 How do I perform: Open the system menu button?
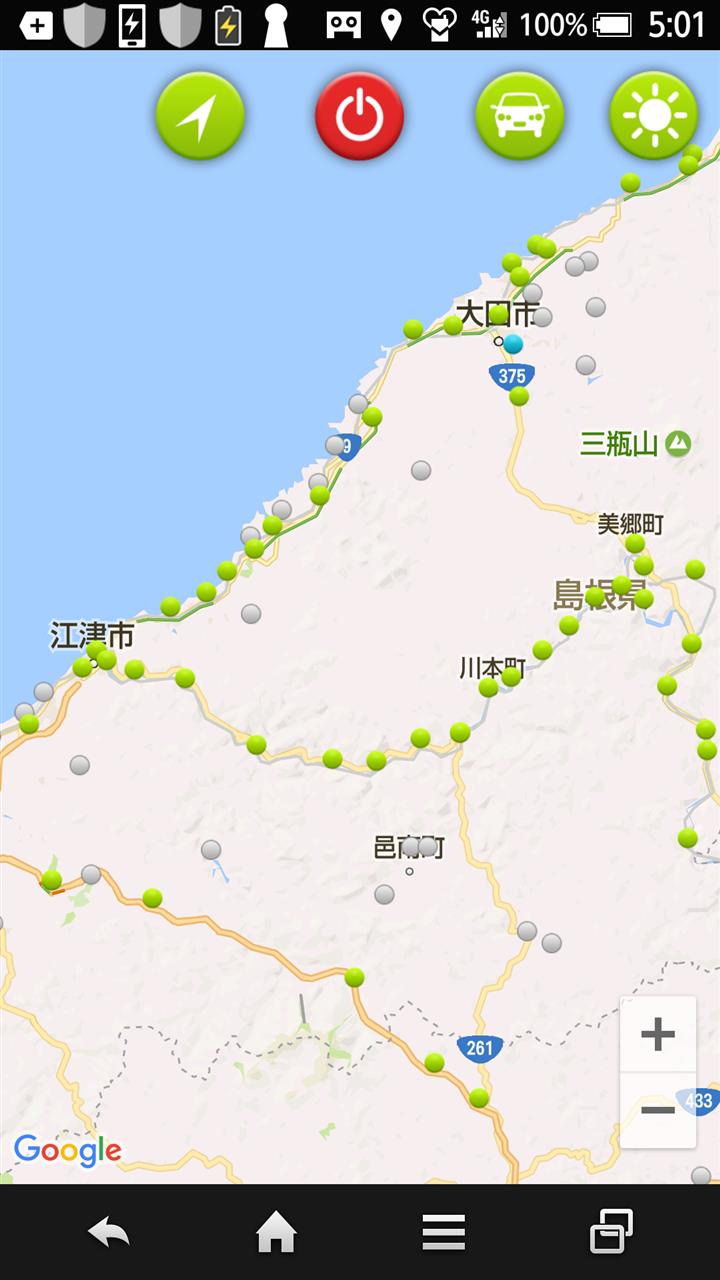click(444, 1232)
